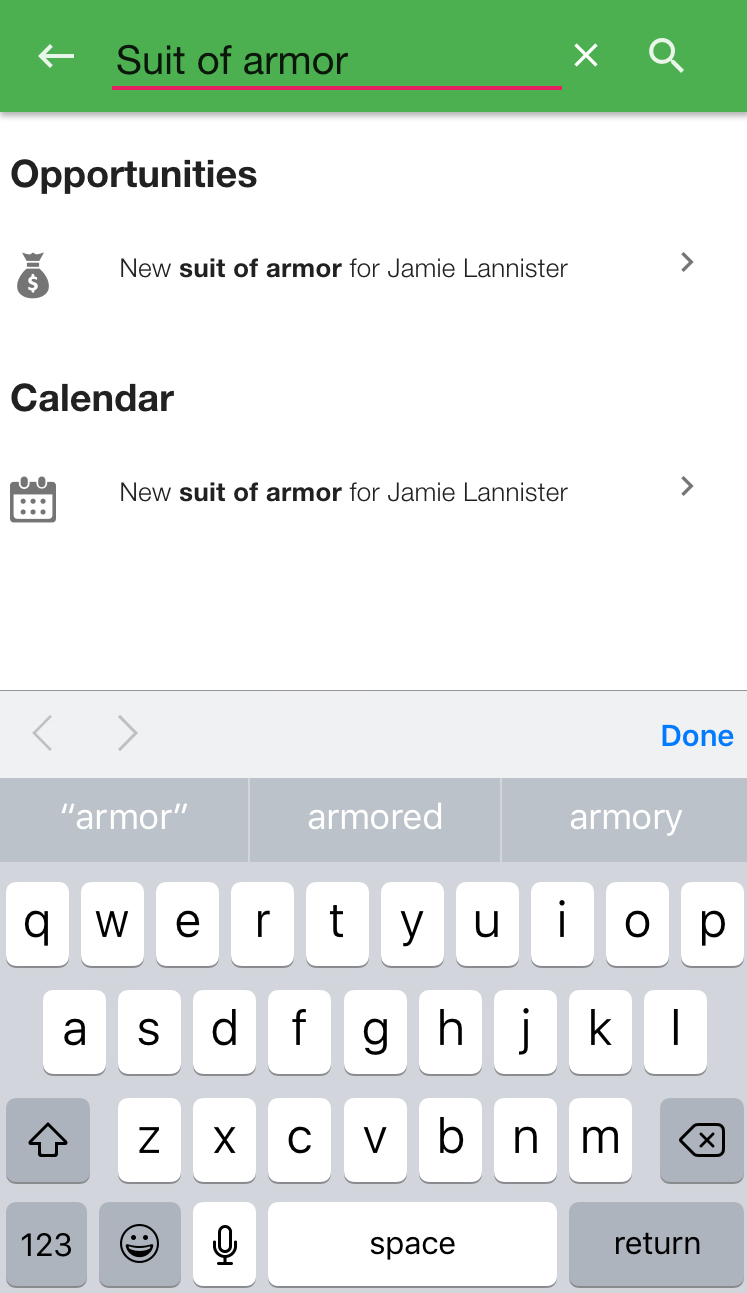Tap the magnifier search icon
Viewport: 747px width, 1293px height.
coord(666,56)
